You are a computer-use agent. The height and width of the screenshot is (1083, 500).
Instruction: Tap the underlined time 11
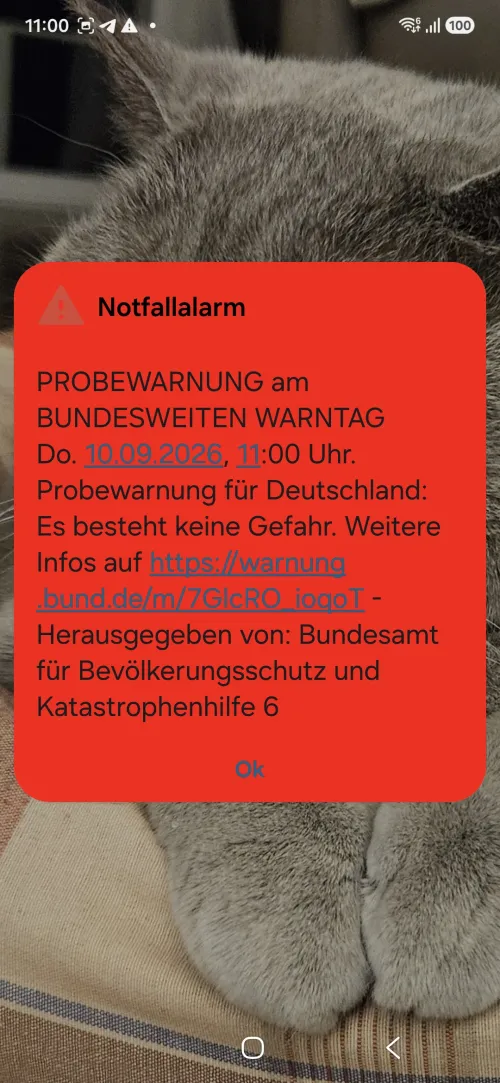click(249, 455)
